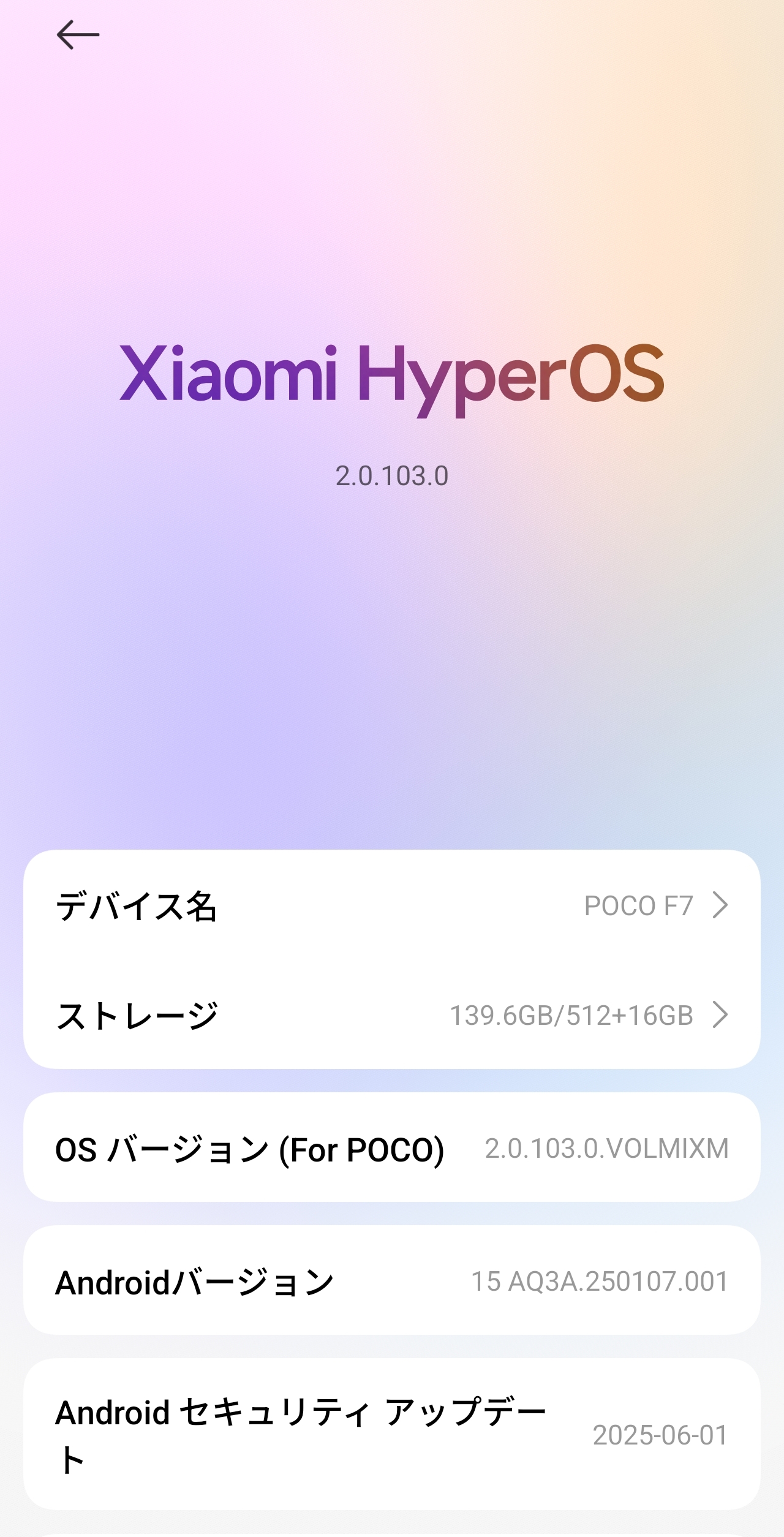Go back using the top-left arrow
Viewport: 784px width, 1537px height.
[x=78, y=35]
